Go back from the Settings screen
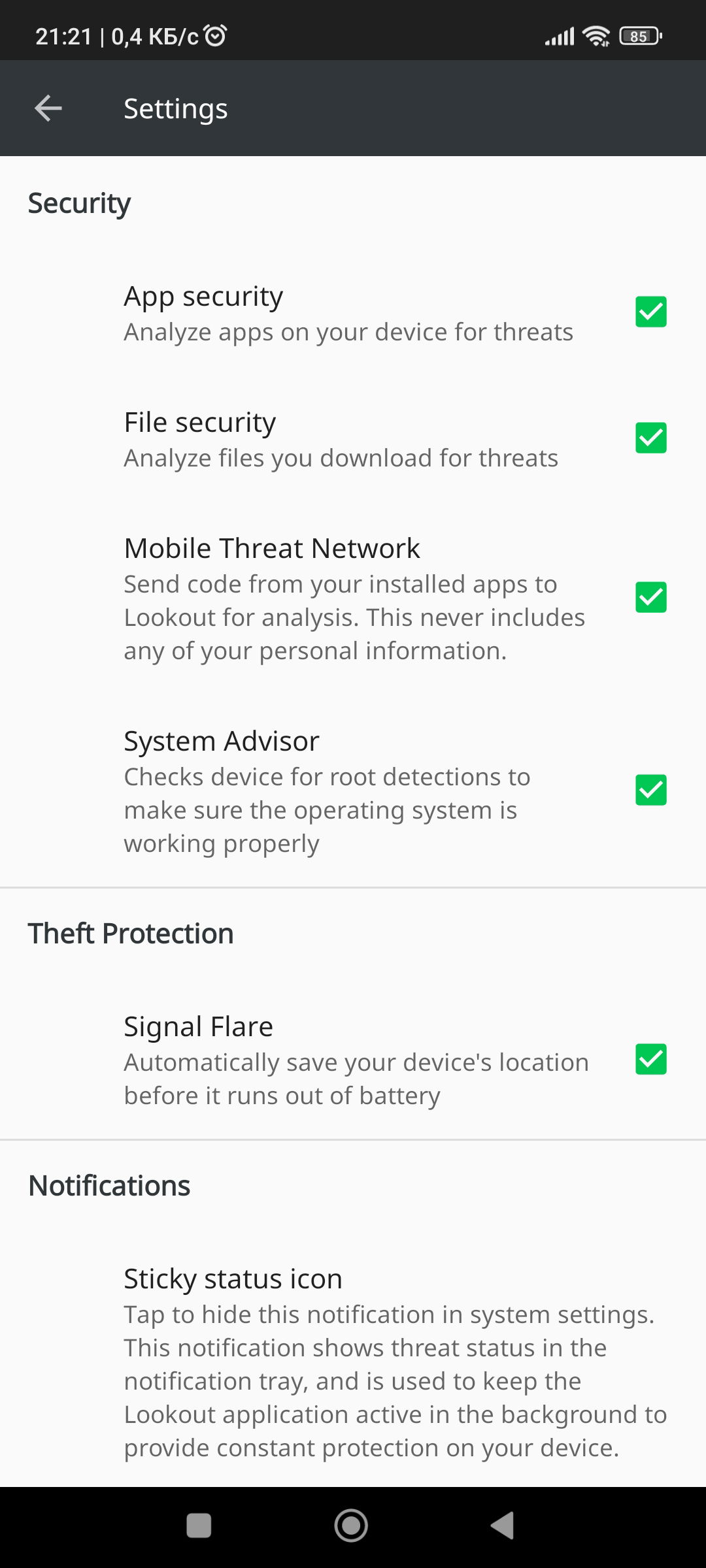Image resolution: width=706 pixels, height=1568 pixels. click(x=48, y=108)
